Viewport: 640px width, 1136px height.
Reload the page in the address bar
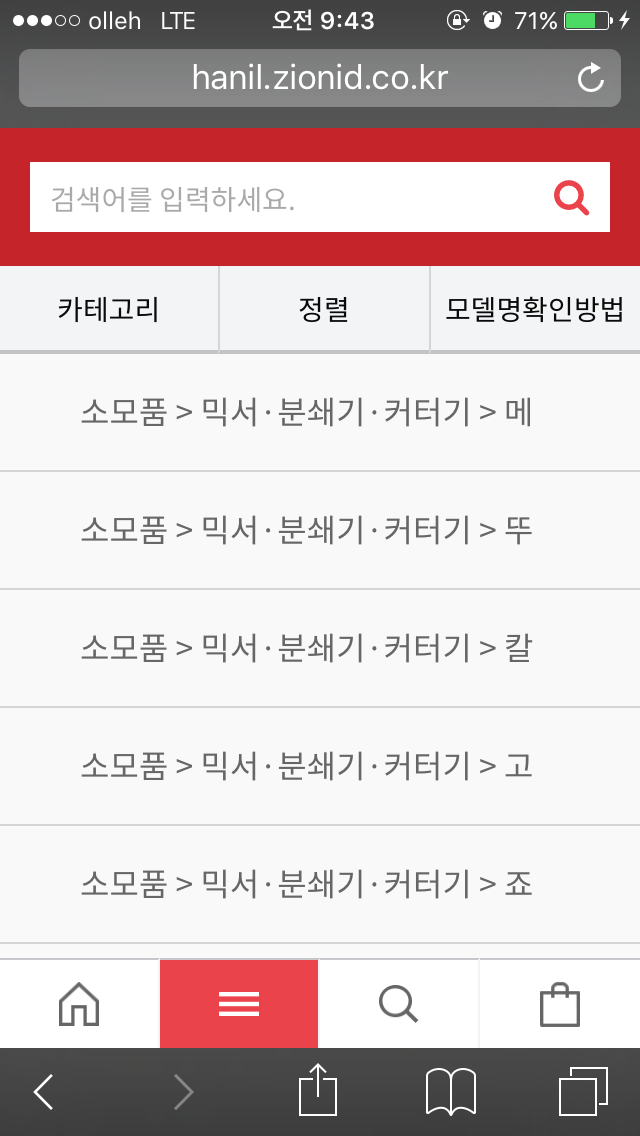point(591,78)
